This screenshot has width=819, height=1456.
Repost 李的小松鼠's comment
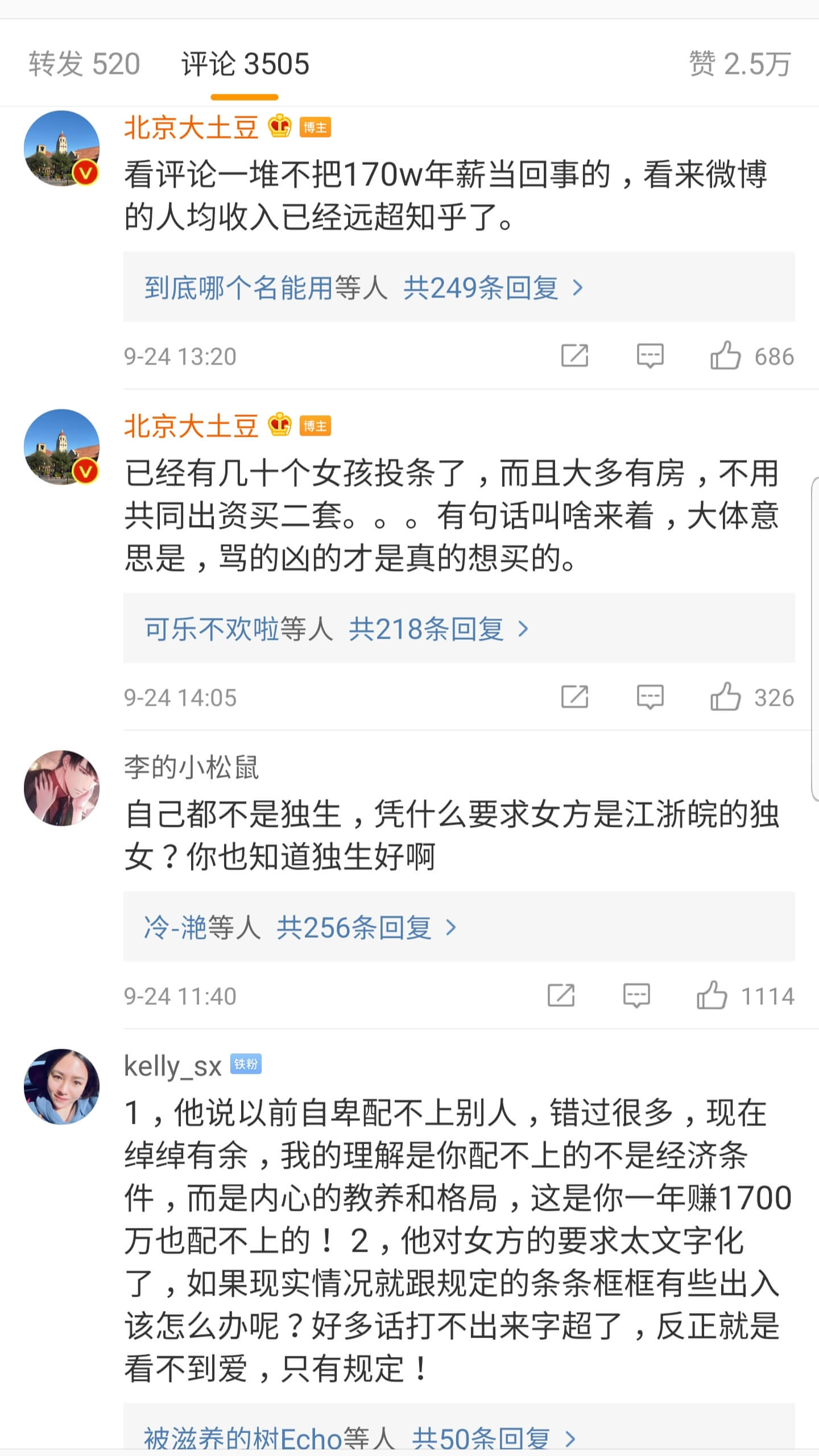click(561, 996)
